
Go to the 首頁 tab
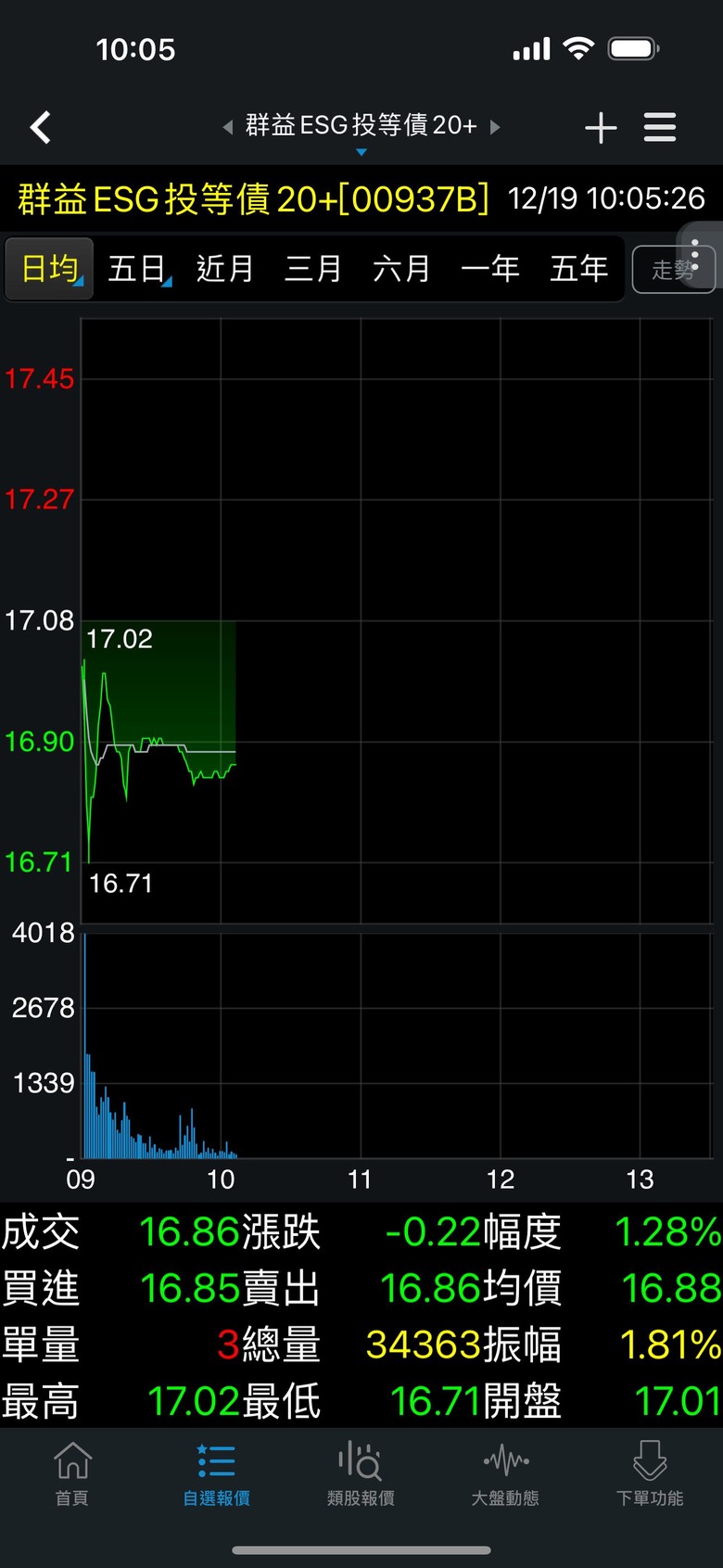coord(72,1472)
